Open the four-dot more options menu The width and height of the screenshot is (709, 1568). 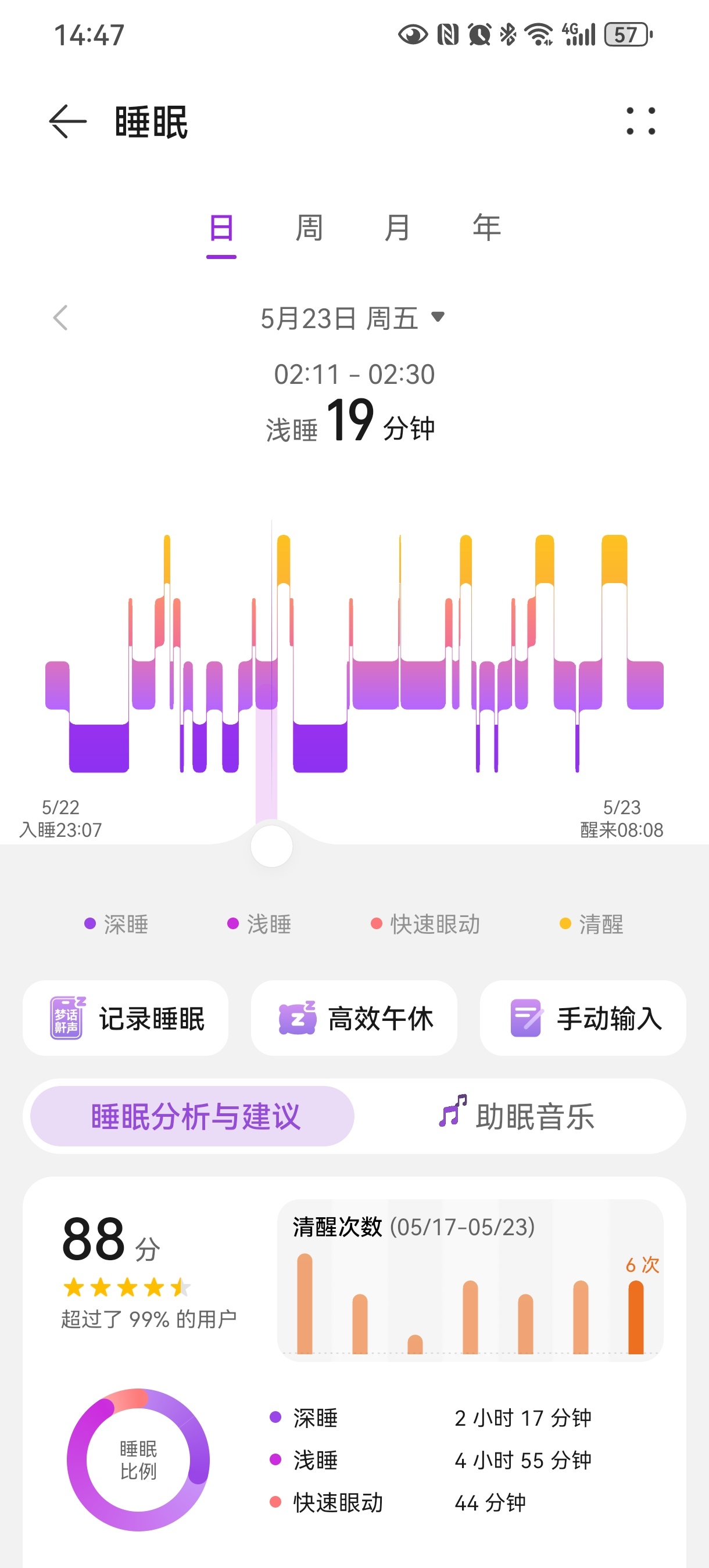point(641,121)
